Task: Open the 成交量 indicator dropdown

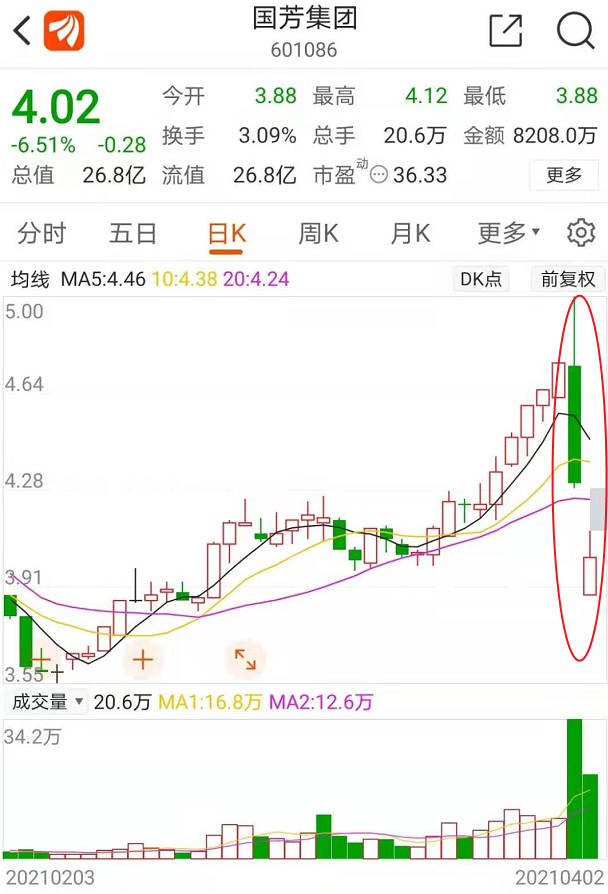Action: [47, 702]
